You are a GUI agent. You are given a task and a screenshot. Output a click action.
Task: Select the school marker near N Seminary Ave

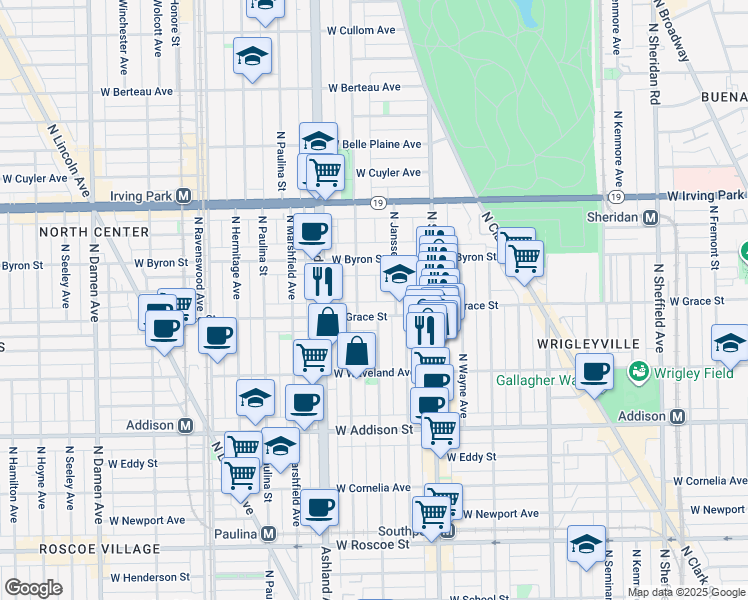click(x=586, y=544)
